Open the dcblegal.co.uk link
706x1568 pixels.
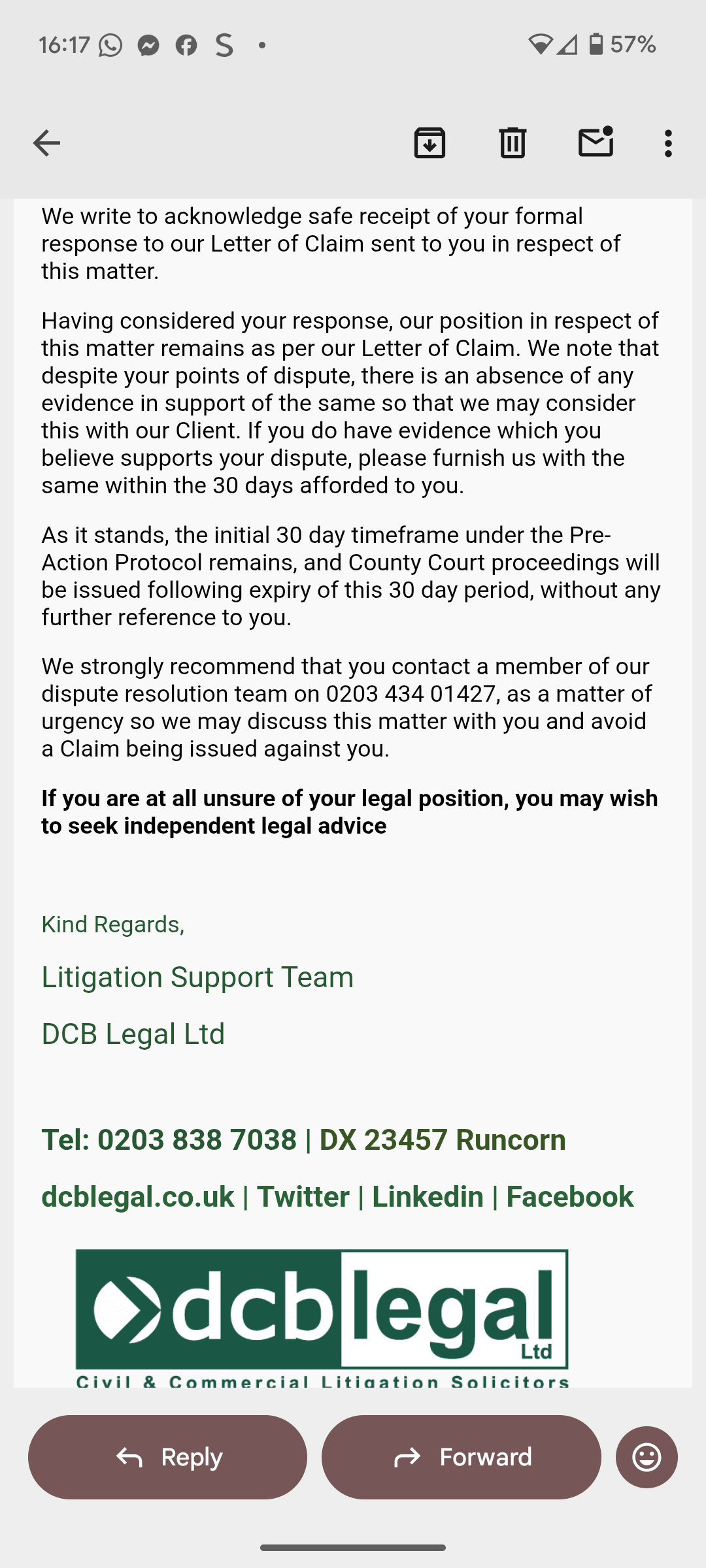138,1197
